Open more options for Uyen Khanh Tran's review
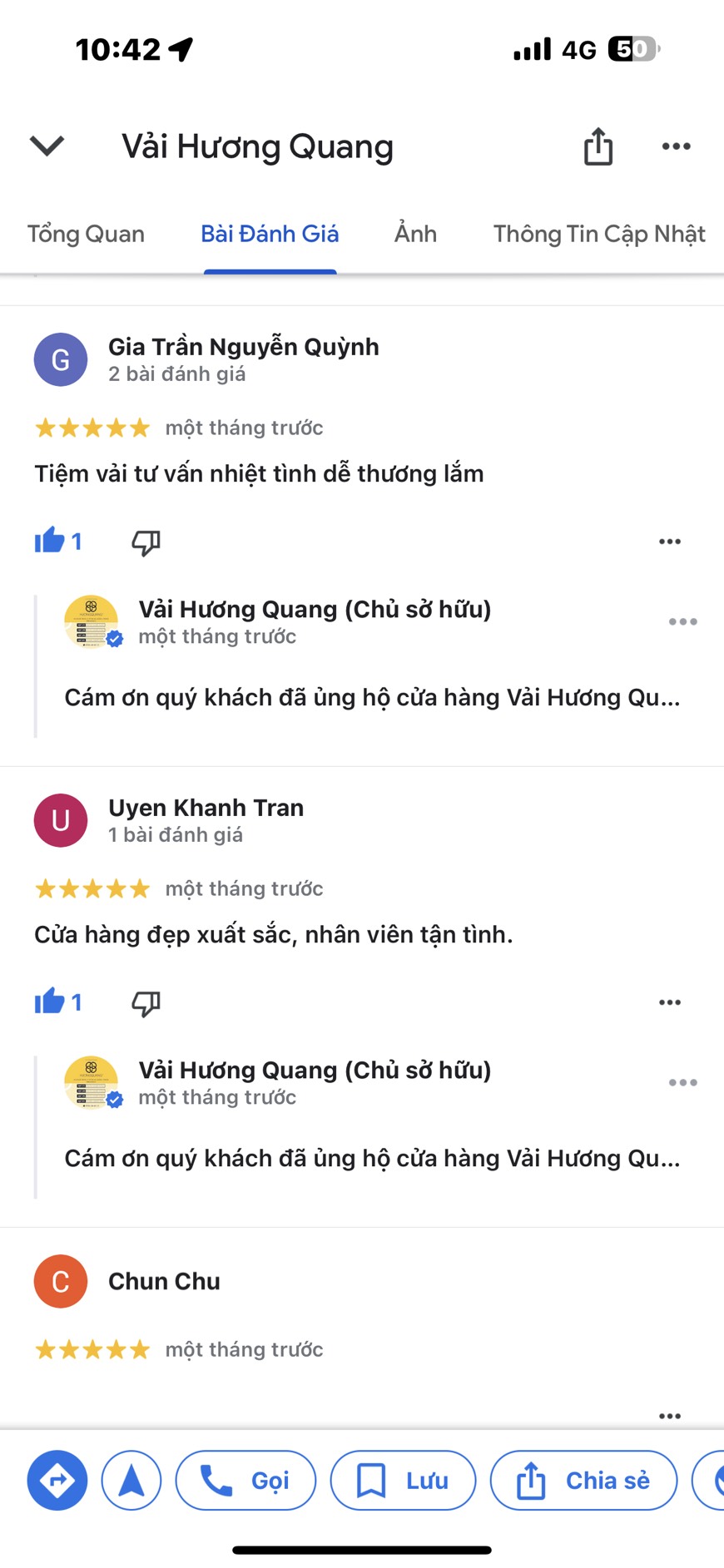The width and height of the screenshot is (724, 1568). point(669,1002)
